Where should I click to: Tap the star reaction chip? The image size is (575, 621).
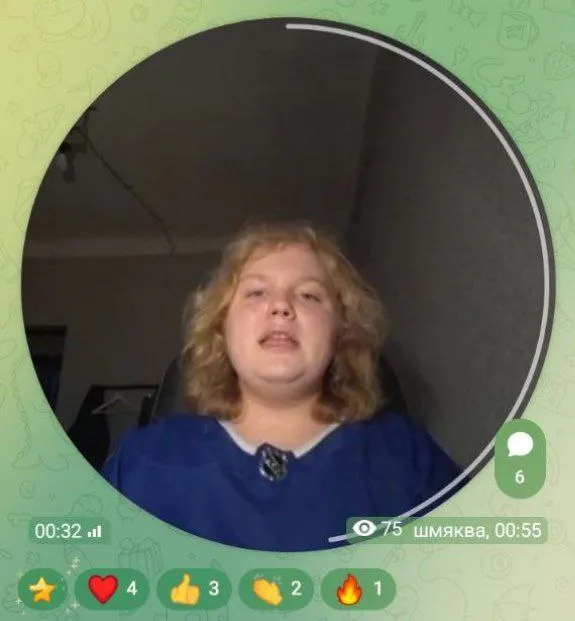(42, 589)
